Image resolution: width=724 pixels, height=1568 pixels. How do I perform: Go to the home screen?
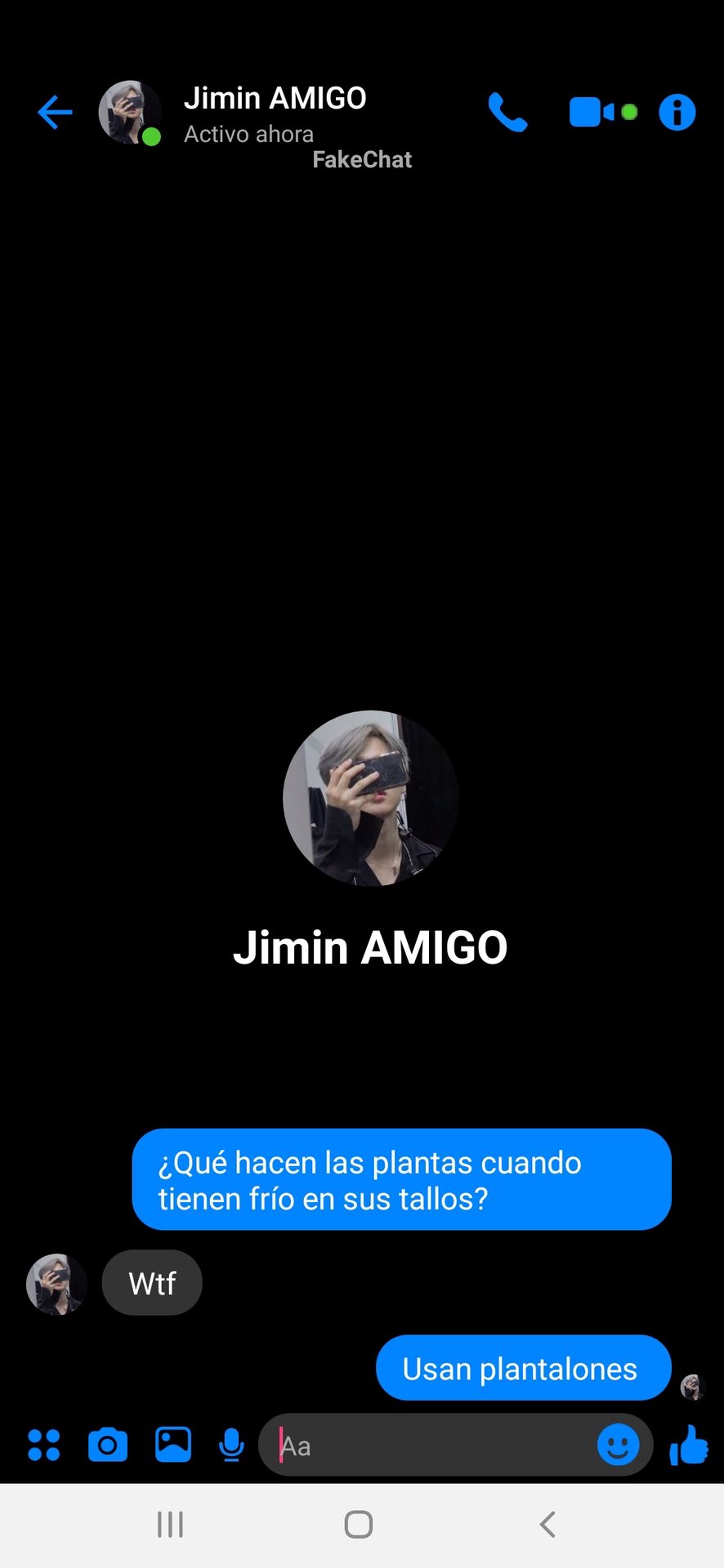click(359, 1524)
